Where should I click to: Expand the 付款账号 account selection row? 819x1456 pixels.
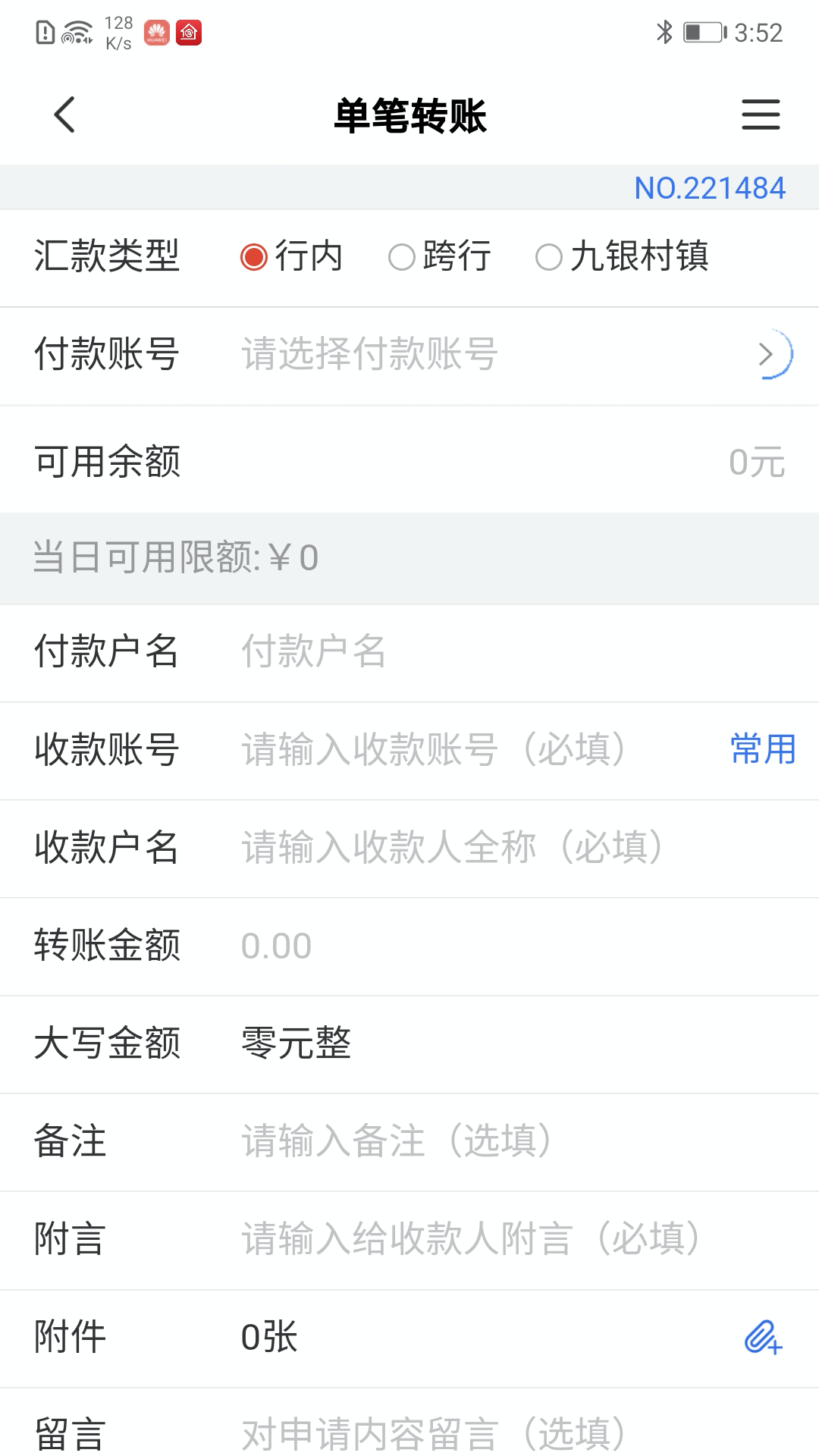(x=409, y=354)
